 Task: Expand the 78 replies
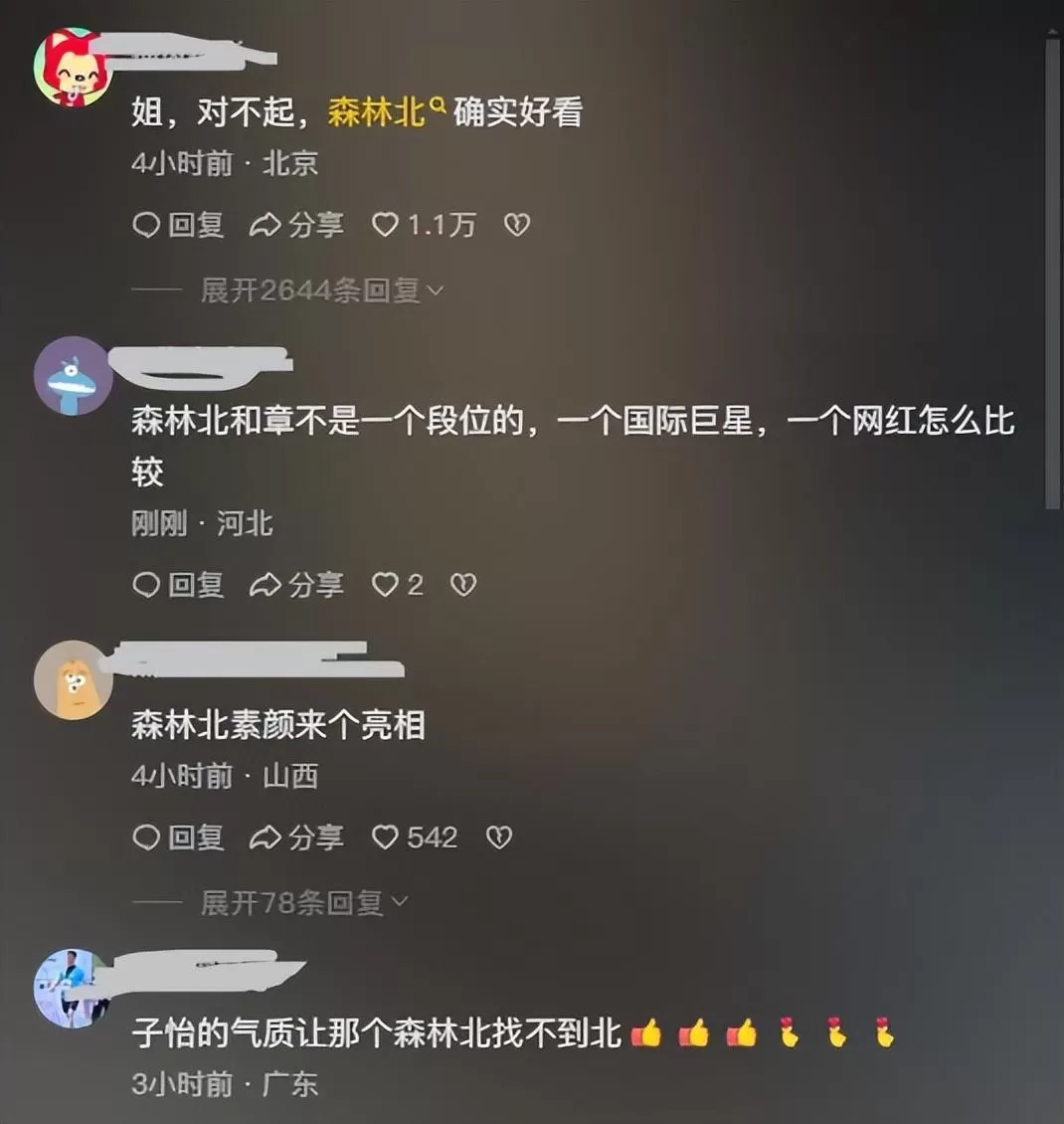303,902
